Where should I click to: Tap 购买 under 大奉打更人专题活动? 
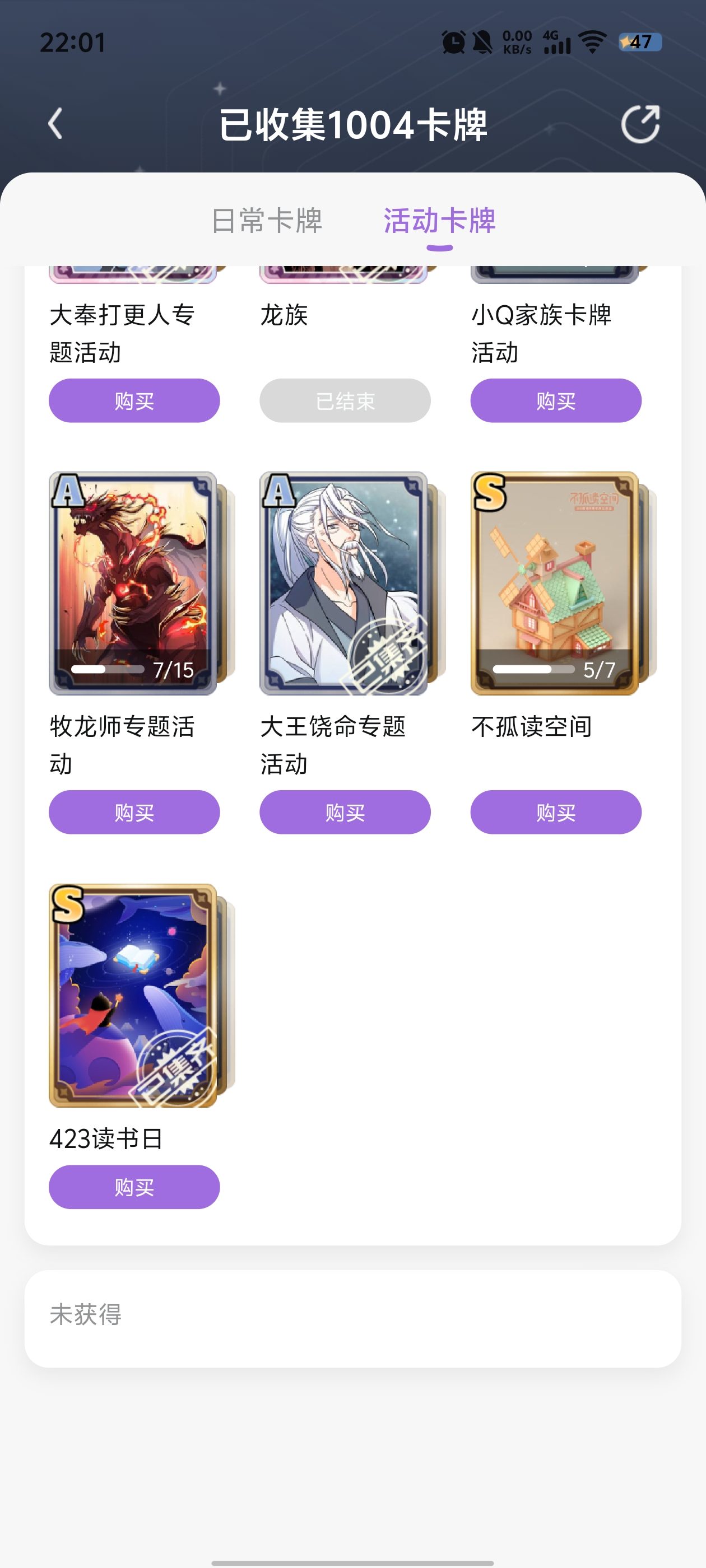[x=134, y=400]
